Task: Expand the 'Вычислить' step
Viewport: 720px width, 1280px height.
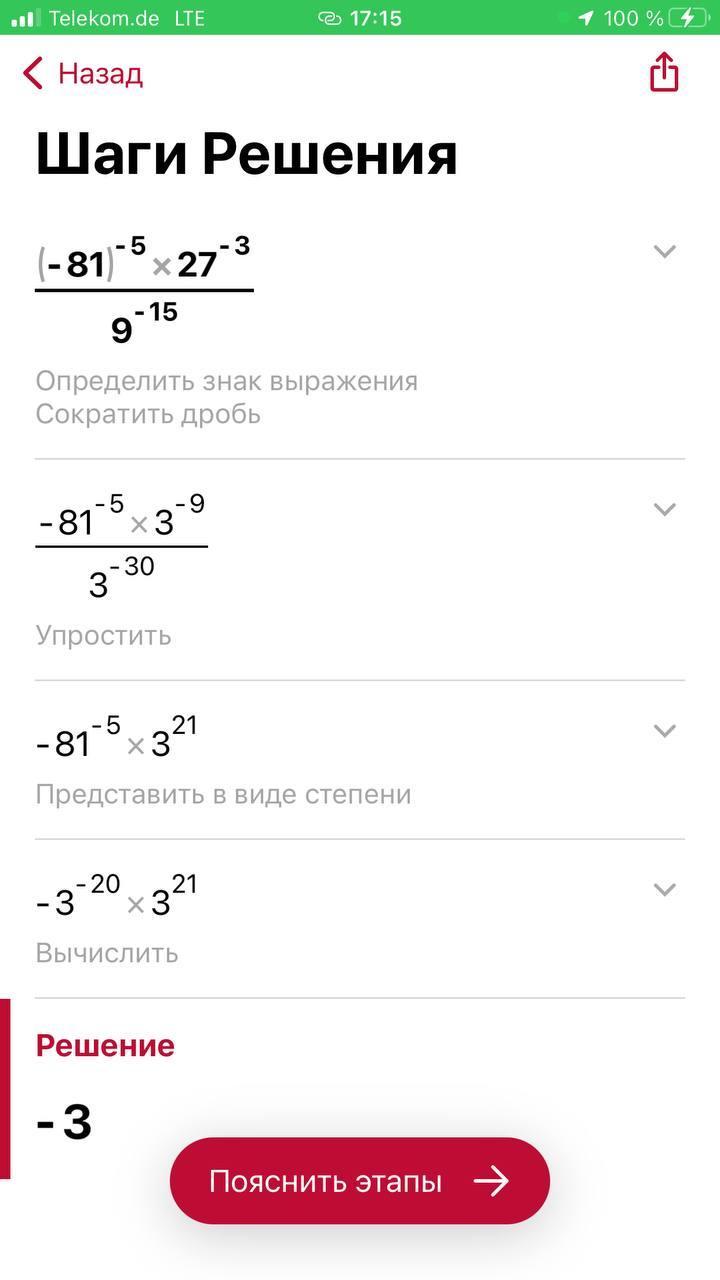Action: click(664, 889)
